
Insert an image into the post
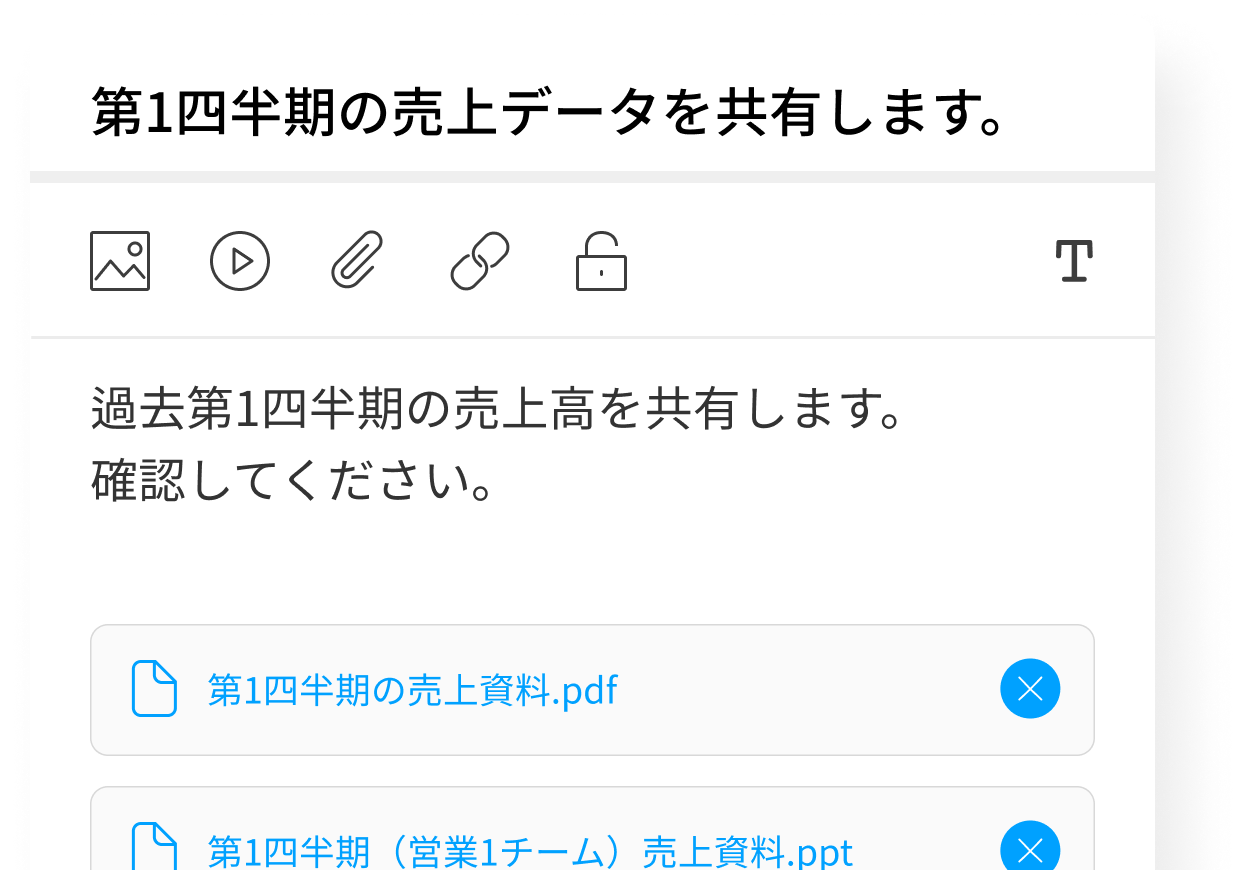tap(120, 261)
